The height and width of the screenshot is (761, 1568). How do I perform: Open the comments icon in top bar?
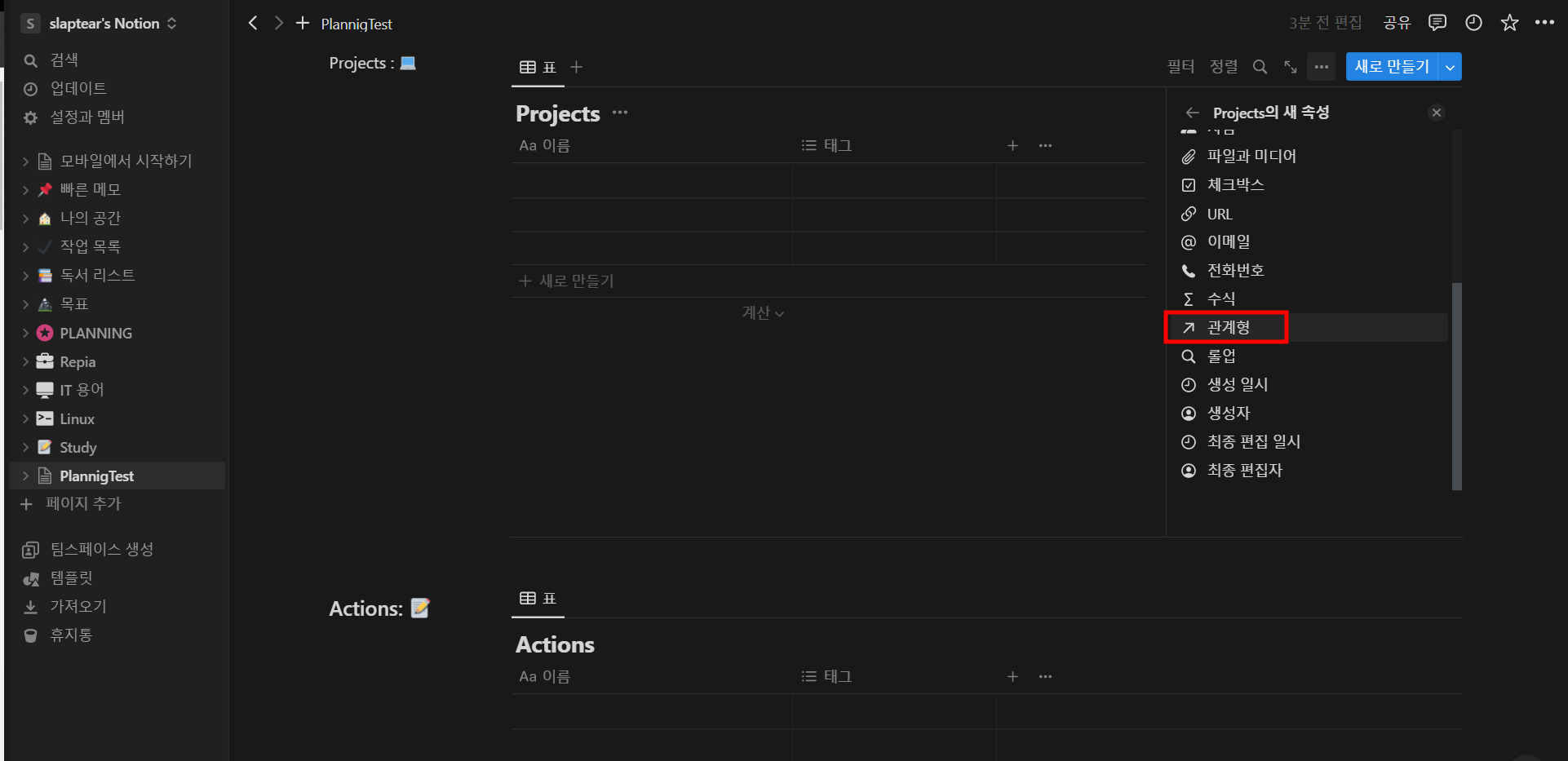point(1437,23)
